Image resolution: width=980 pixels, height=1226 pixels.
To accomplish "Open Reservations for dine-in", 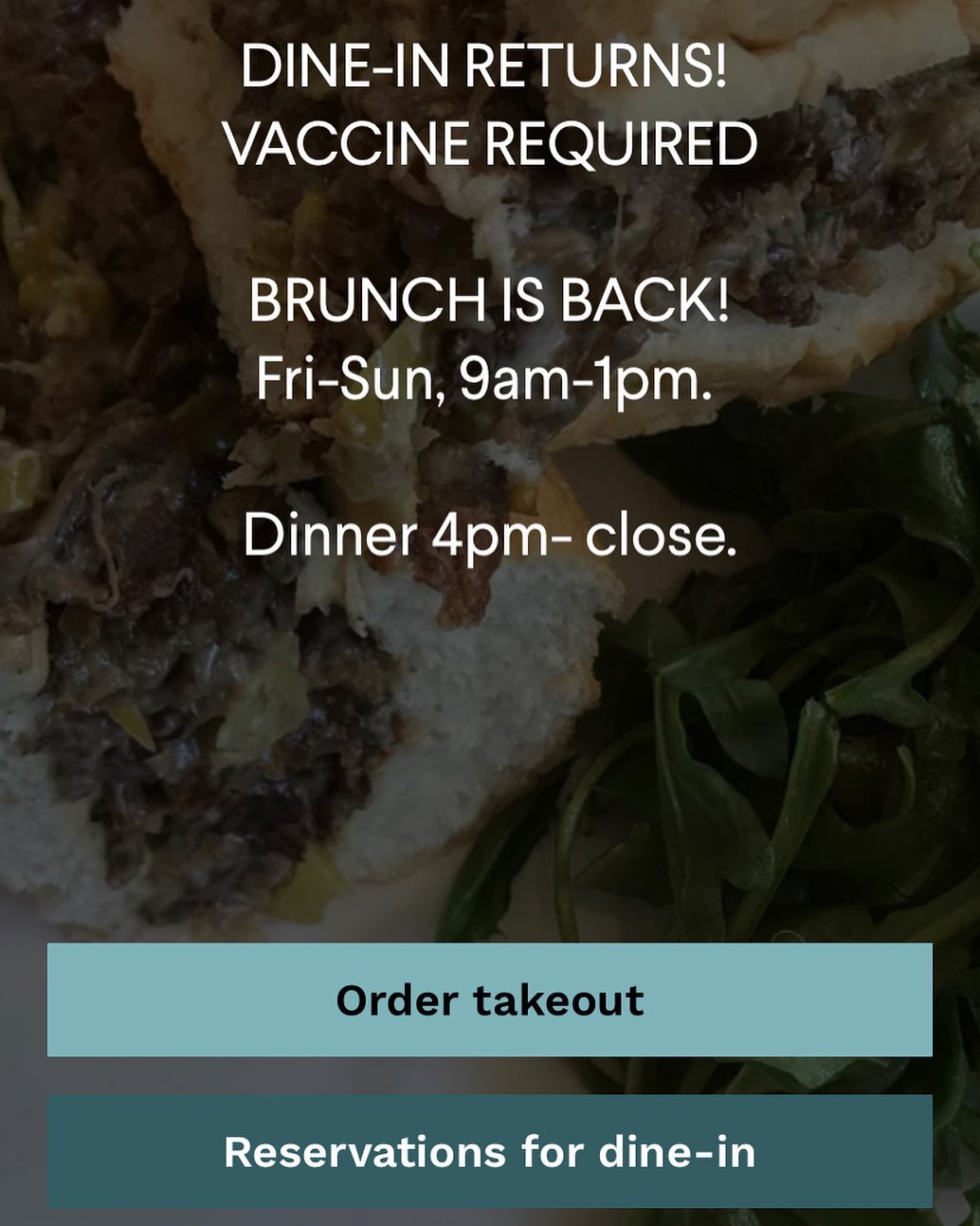I will [x=489, y=1151].
